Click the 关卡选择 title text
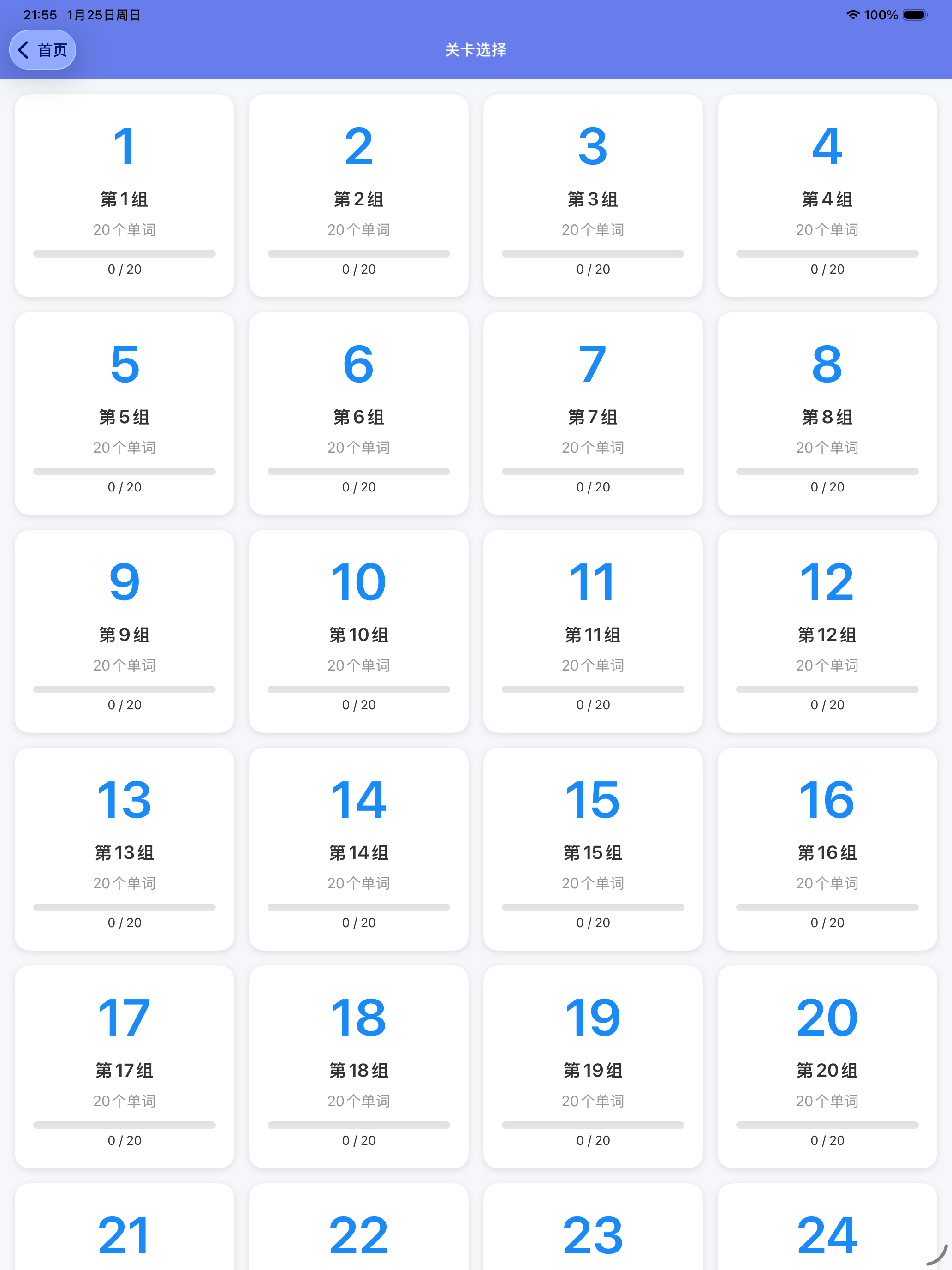Image resolution: width=952 pixels, height=1270 pixels. tap(476, 50)
